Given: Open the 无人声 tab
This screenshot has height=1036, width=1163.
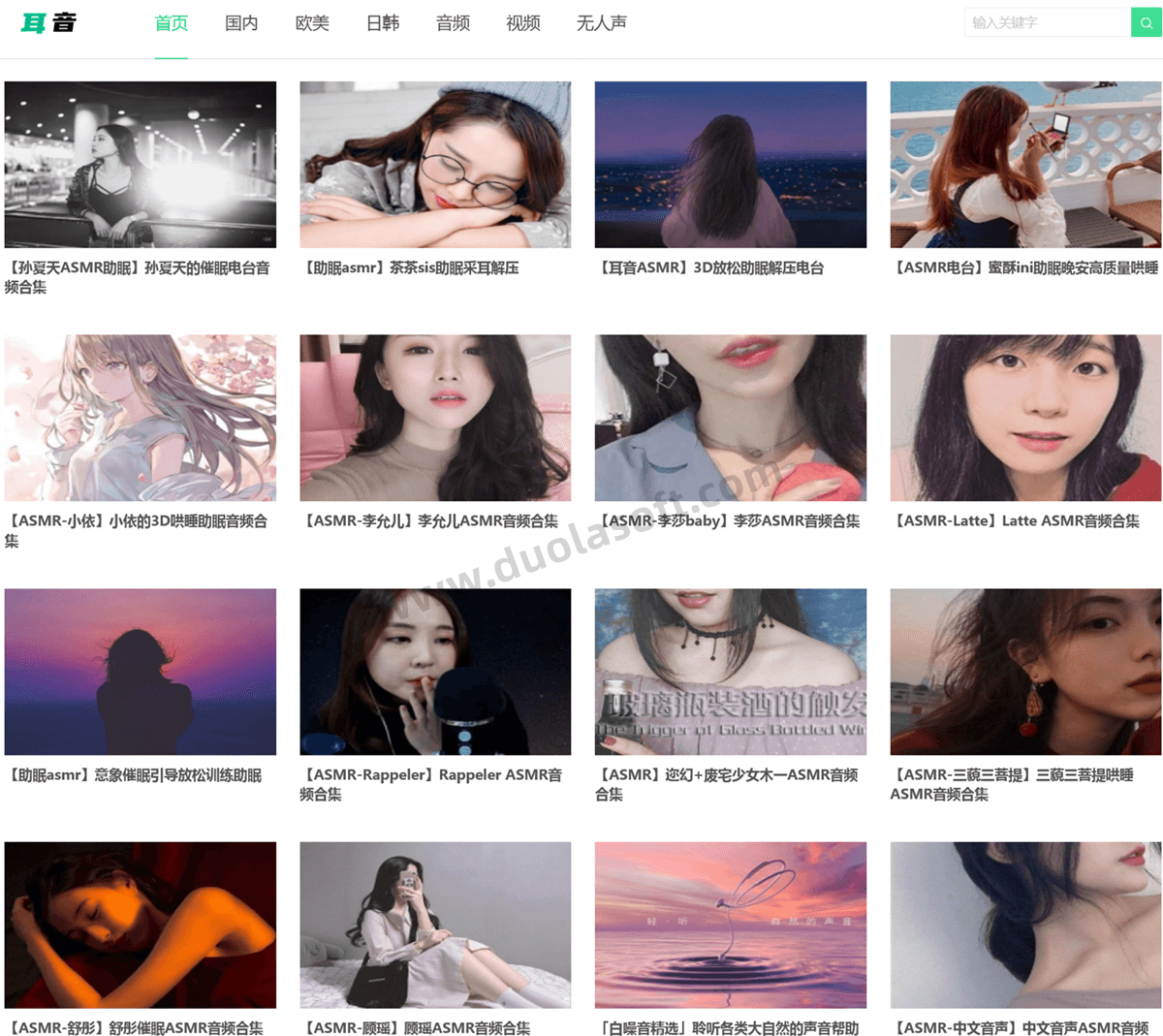Looking at the screenshot, I should (x=601, y=23).
